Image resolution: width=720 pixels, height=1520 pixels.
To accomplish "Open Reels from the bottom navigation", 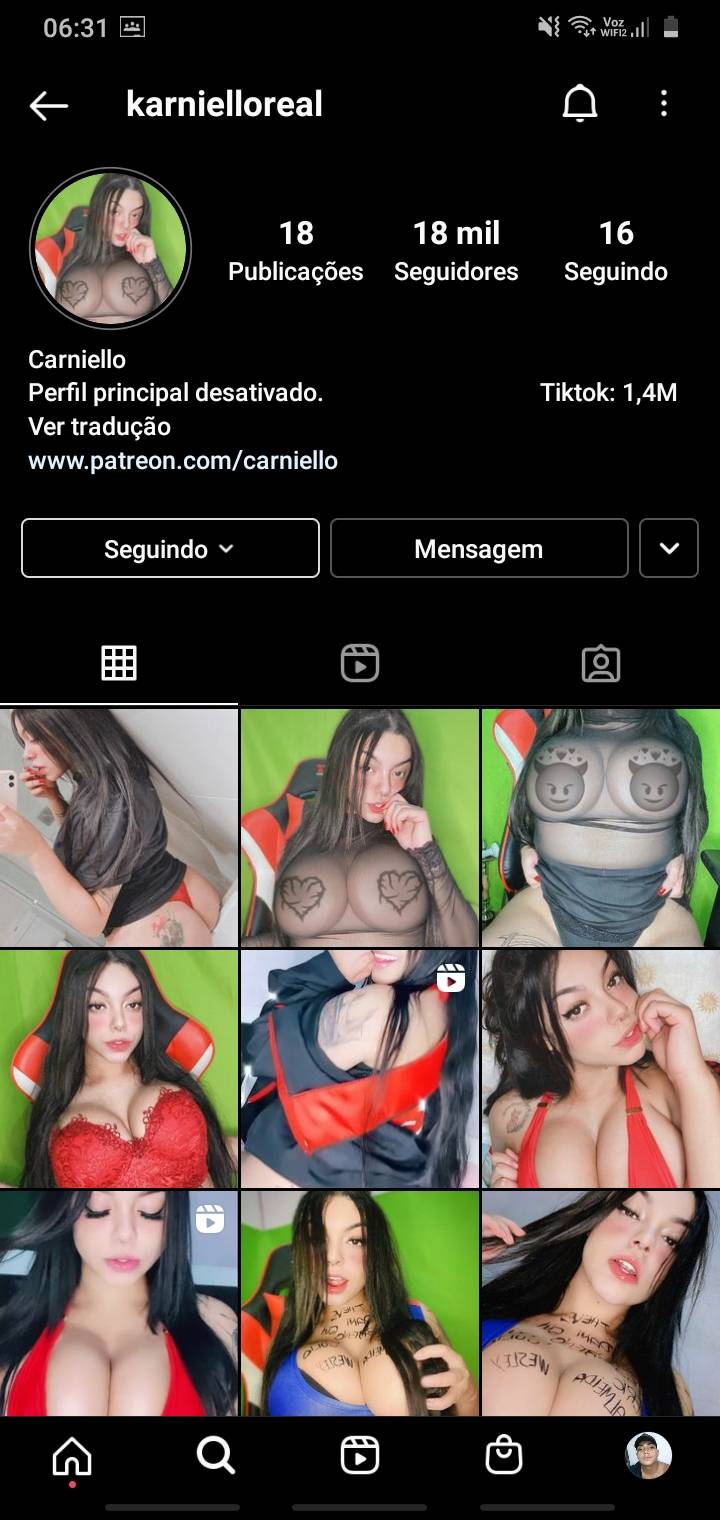I will click(360, 1457).
